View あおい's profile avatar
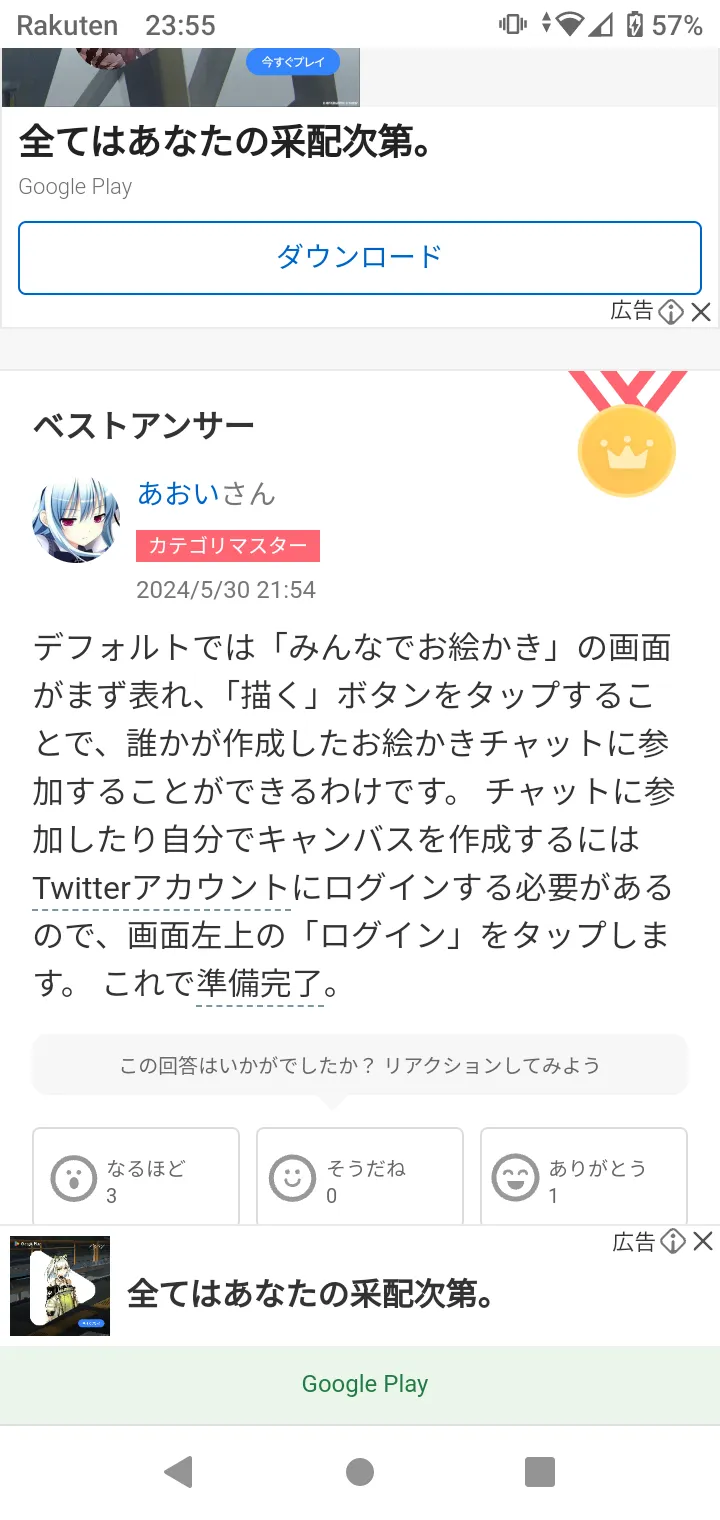Image resolution: width=720 pixels, height=1520 pixels. click(x=76, y=519)
